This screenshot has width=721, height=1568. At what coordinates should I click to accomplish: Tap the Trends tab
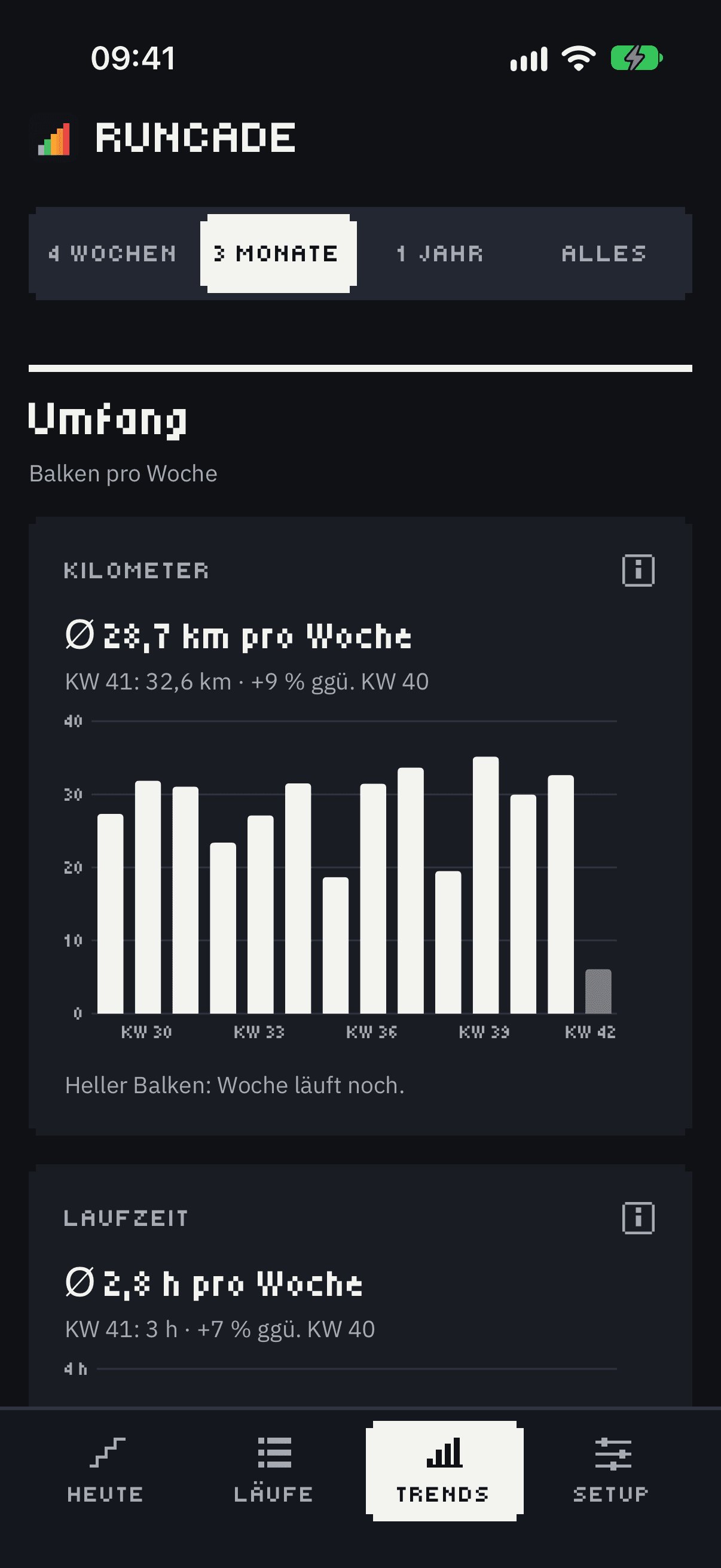click(444, 1471)
